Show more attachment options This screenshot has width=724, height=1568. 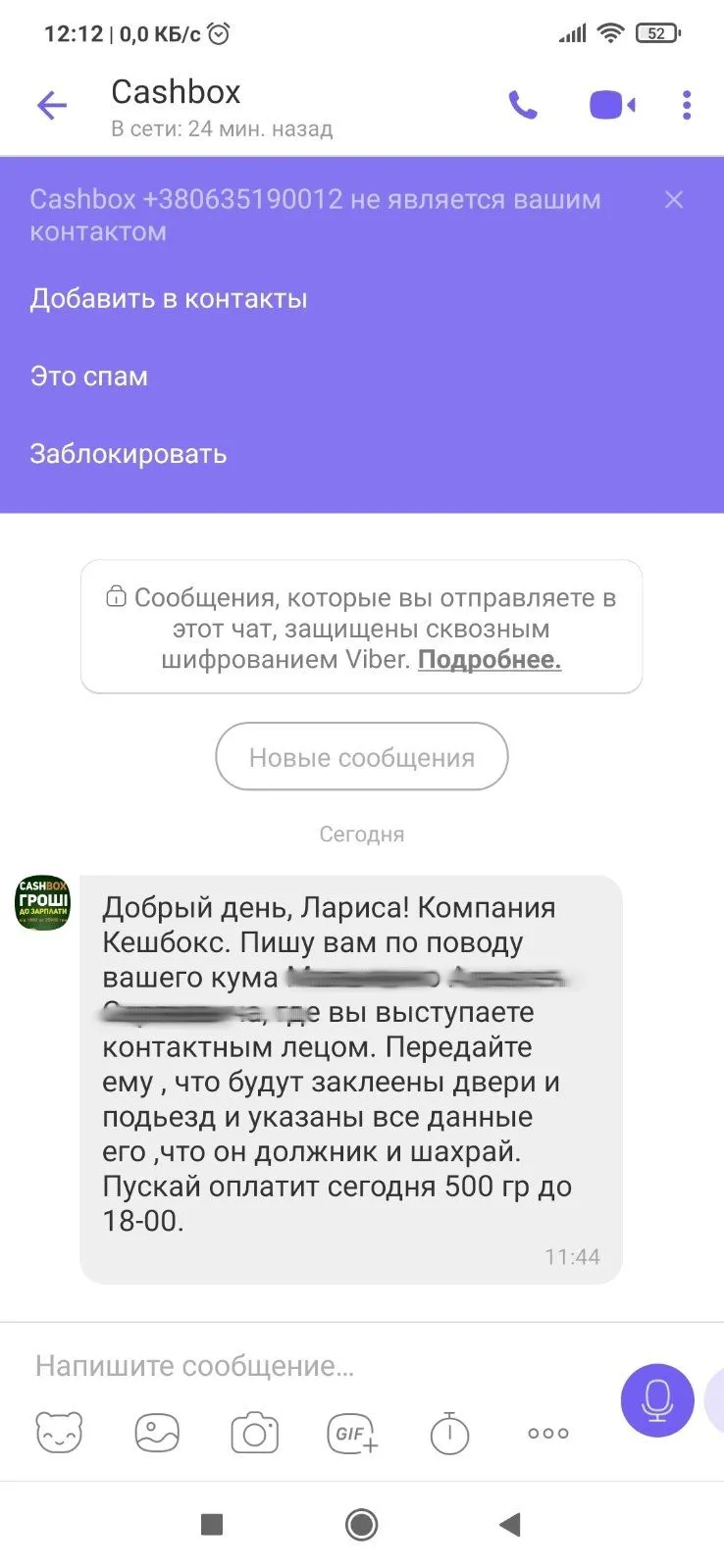547,1433
